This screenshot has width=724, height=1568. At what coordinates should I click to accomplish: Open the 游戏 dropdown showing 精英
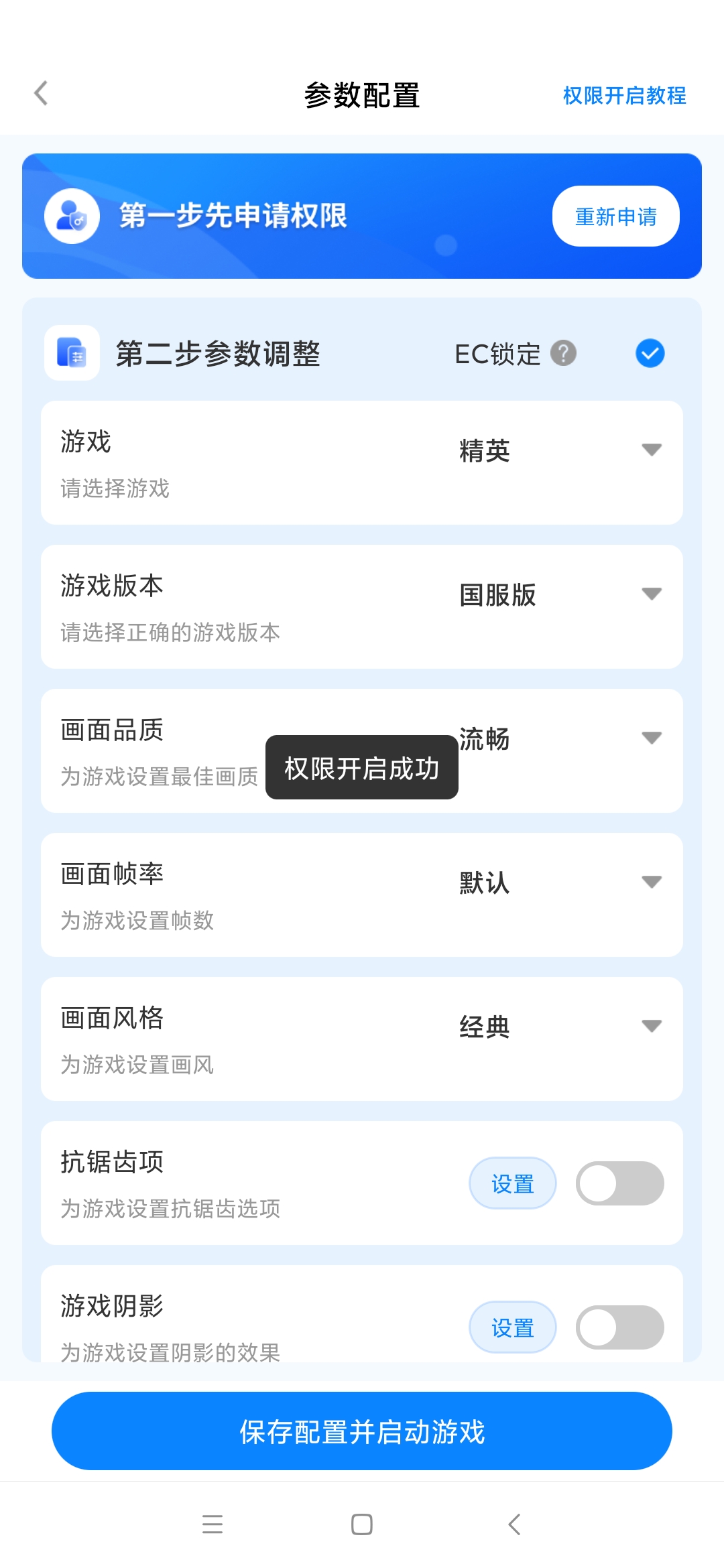pos(560,450)
